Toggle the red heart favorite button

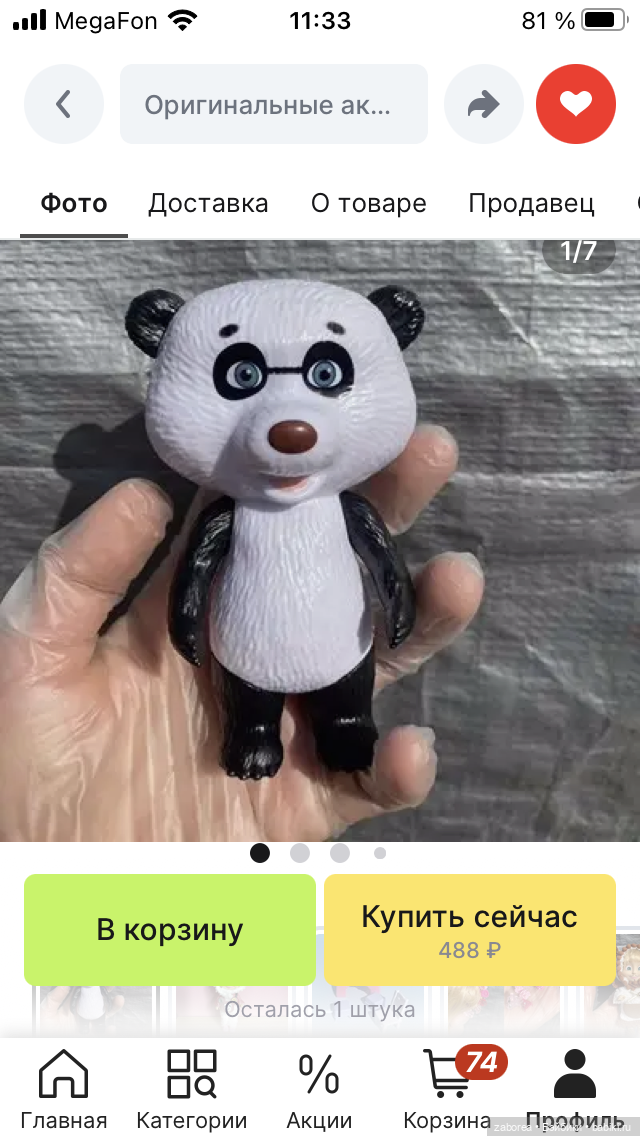tap(576, 104)
